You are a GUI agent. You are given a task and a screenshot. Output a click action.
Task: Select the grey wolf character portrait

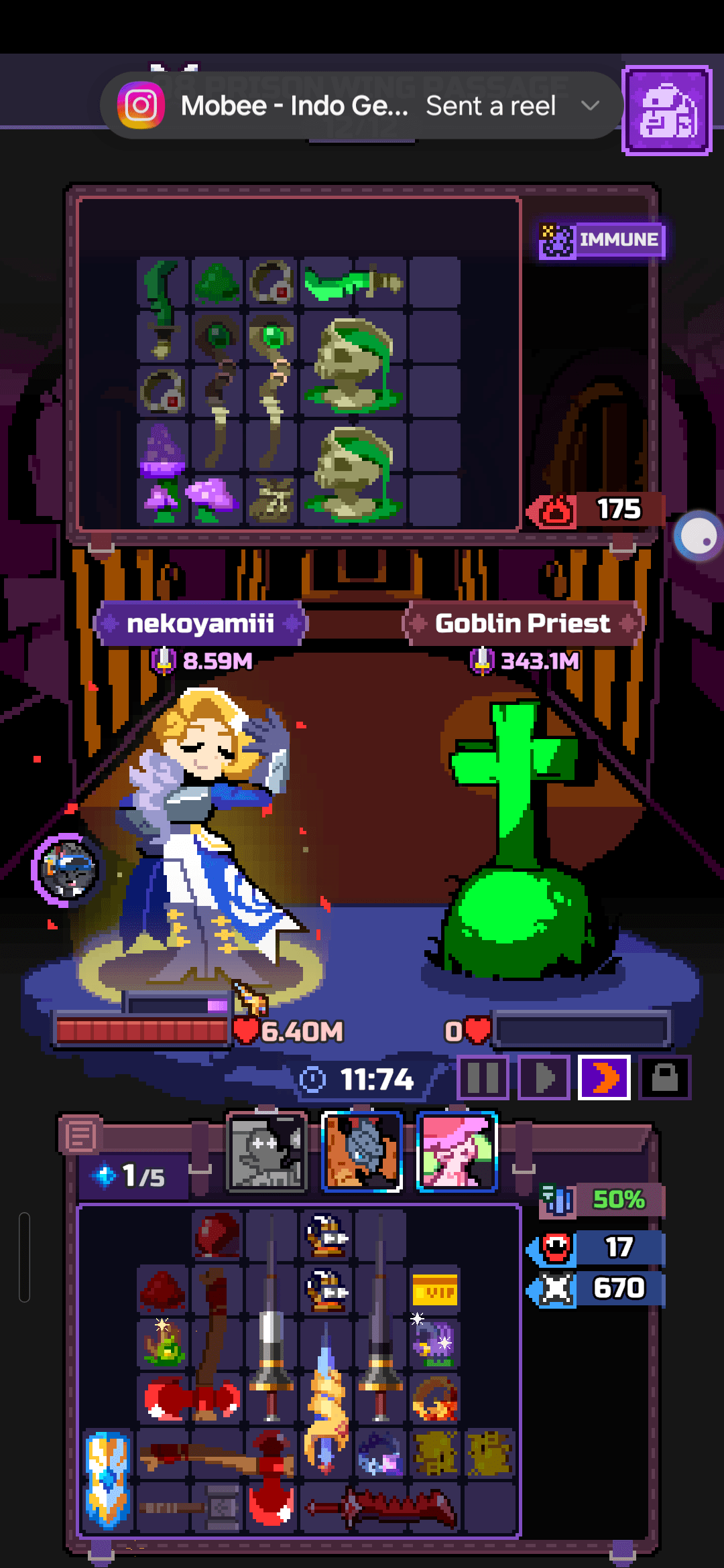click(x=362, y=1152)
